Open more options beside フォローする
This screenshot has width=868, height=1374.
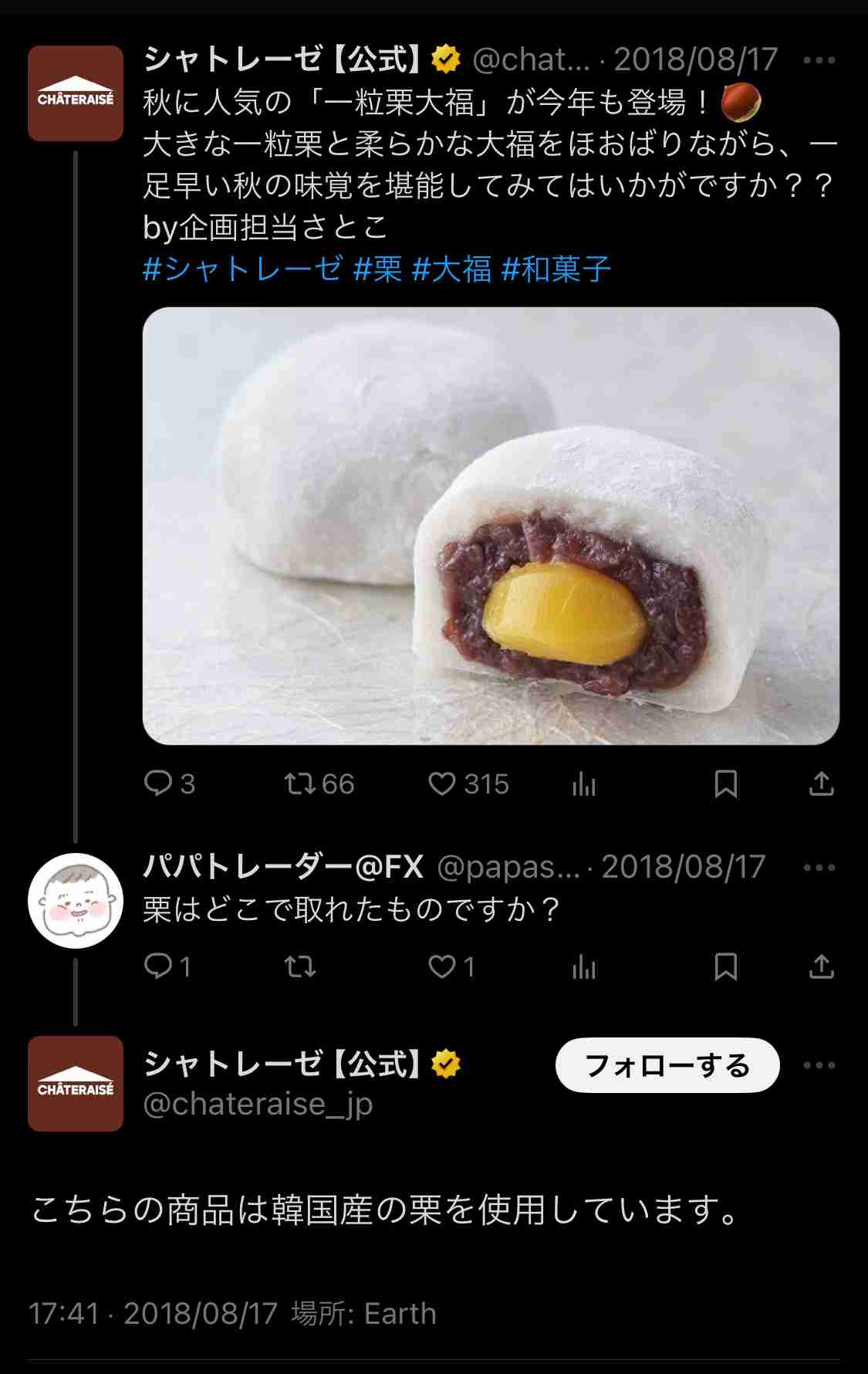coord(819,1065)
